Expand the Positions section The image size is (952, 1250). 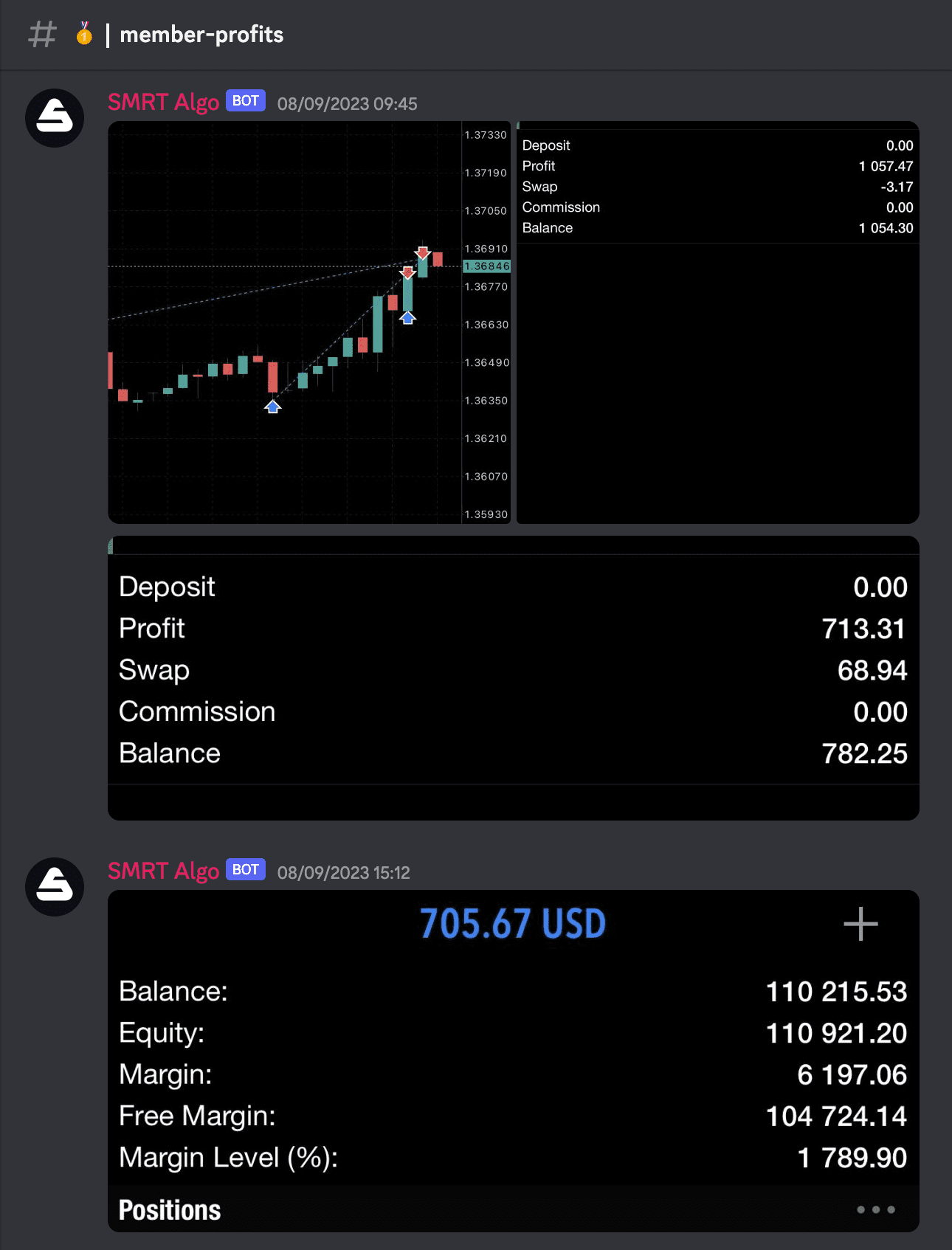pos(169,1209)
